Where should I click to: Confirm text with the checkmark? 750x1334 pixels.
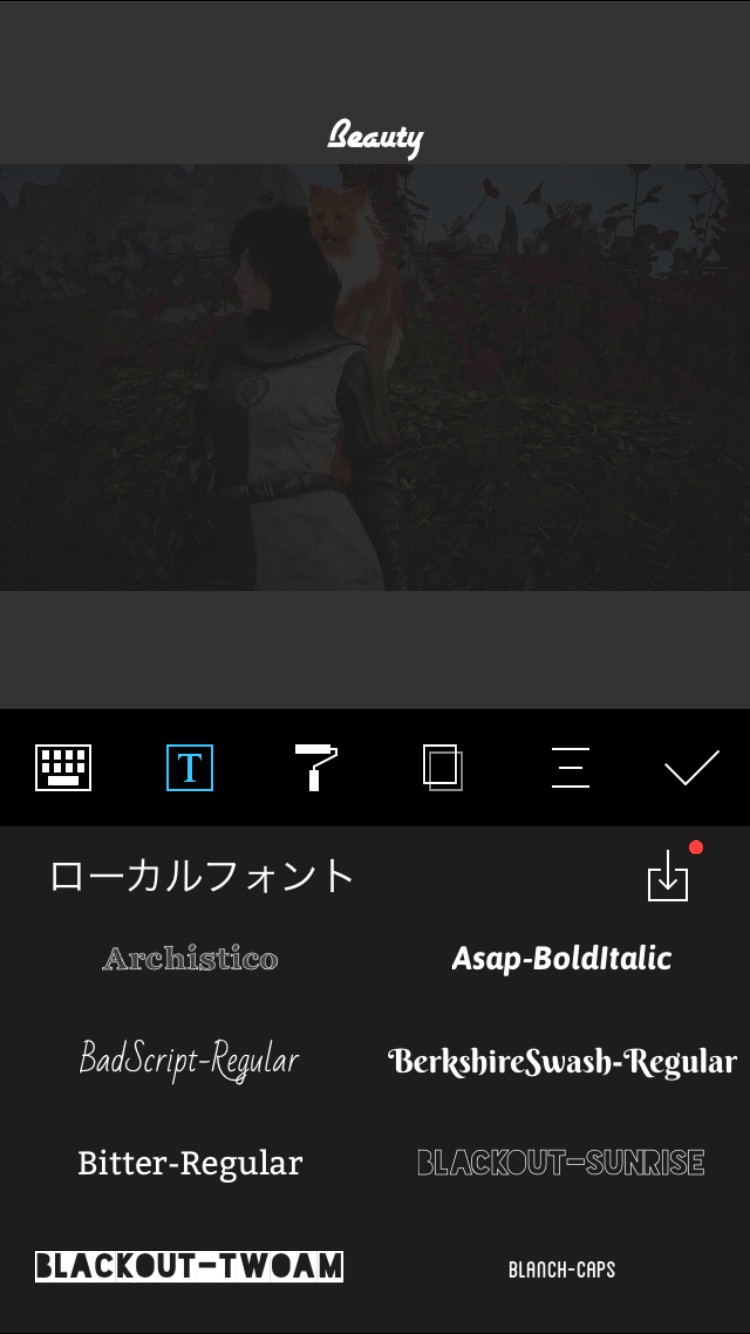click(692, 768)
